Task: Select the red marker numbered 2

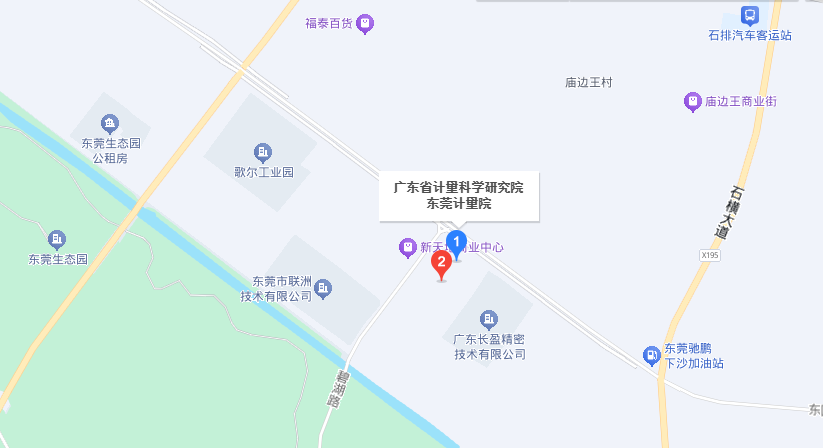Action: [440, 265]
